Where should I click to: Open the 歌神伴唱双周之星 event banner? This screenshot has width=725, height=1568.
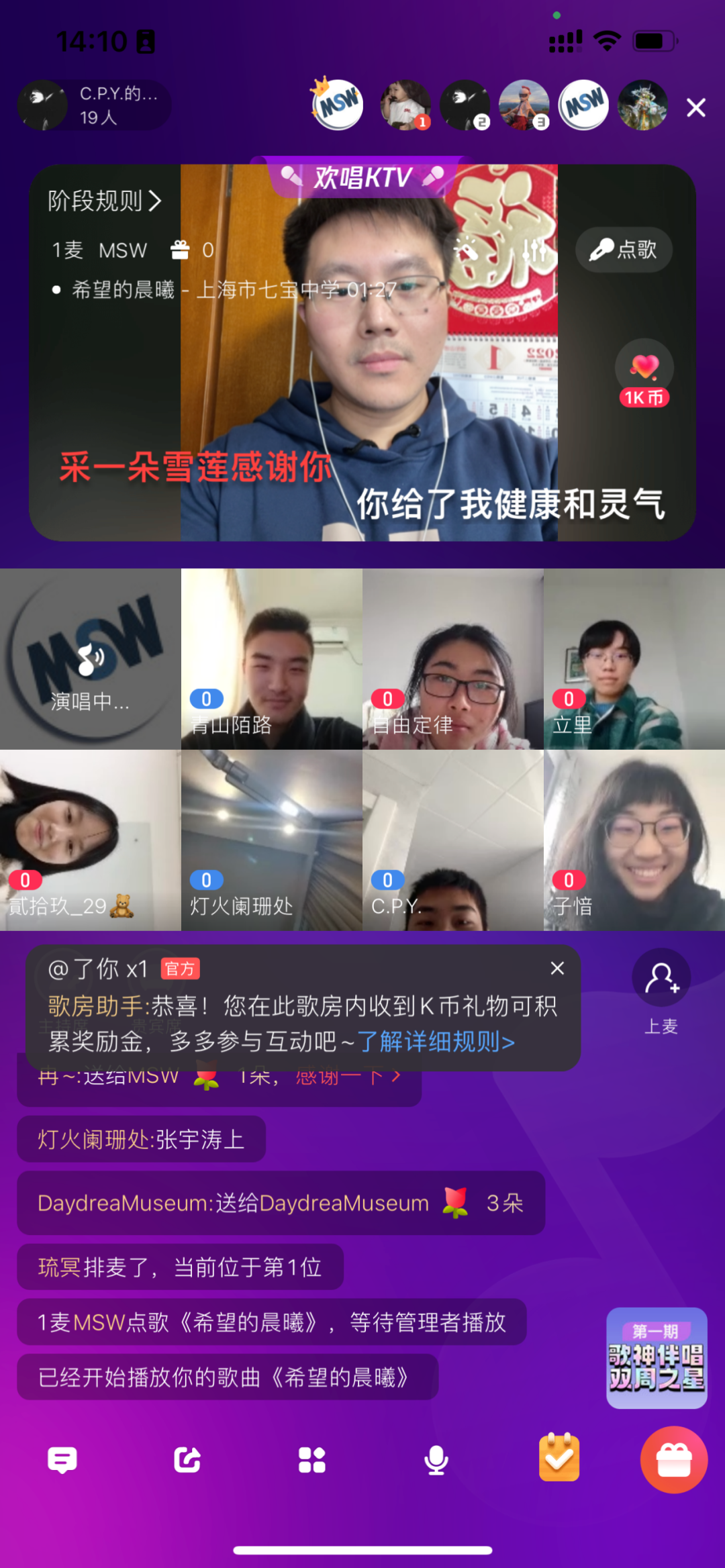[x=657, y=1358]
